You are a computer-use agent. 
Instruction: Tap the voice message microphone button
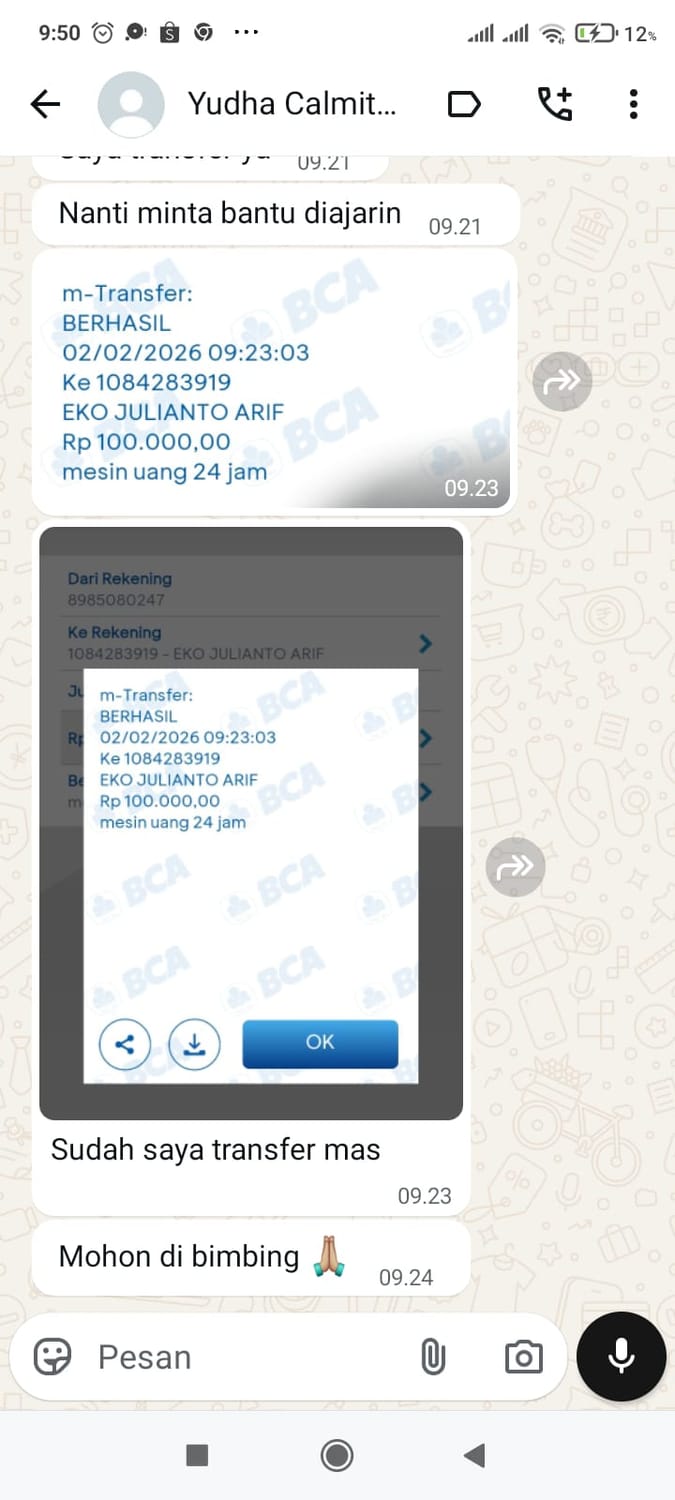click(x=621, y=1356)
